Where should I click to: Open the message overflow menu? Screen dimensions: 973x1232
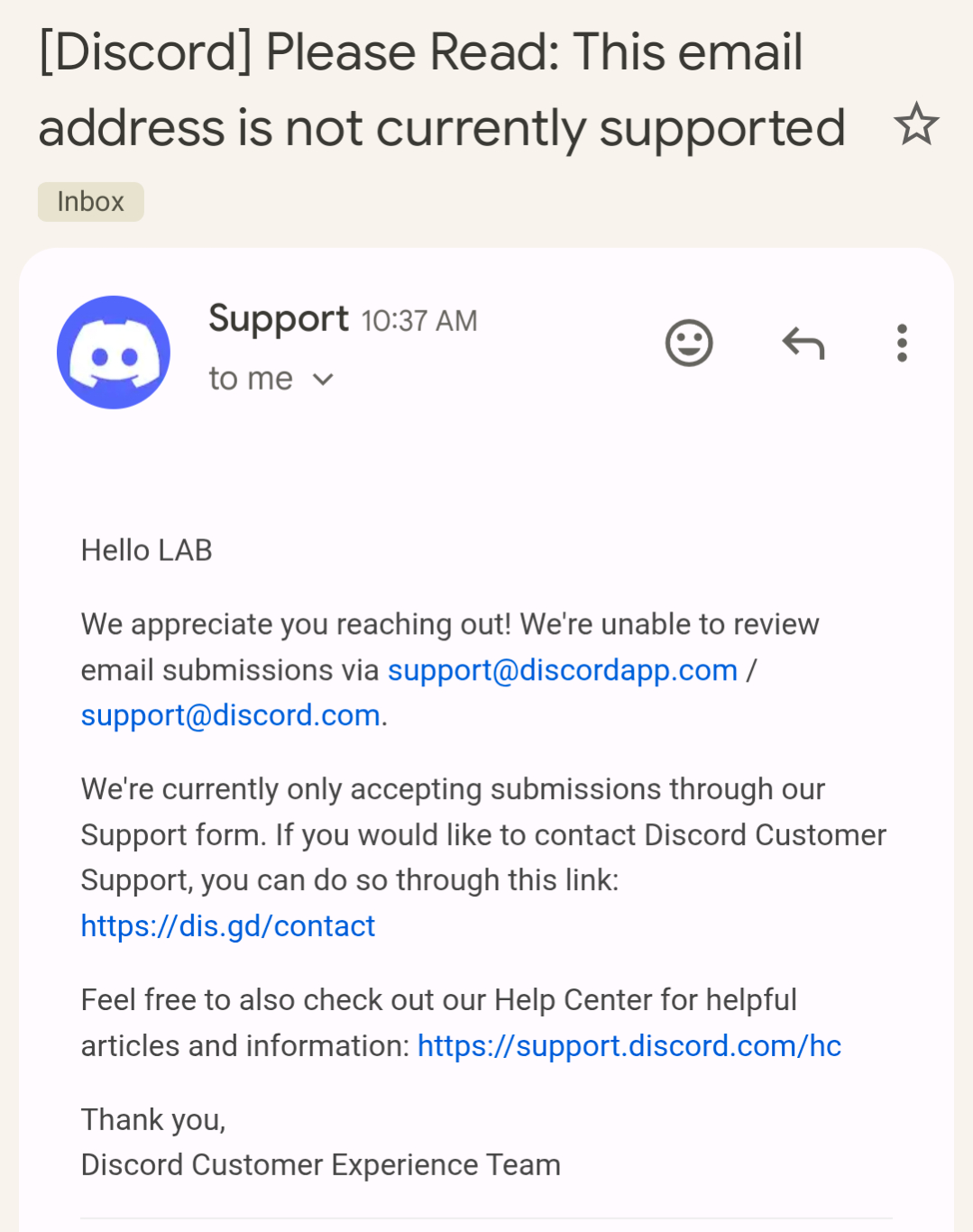click(x=902, y=344)
